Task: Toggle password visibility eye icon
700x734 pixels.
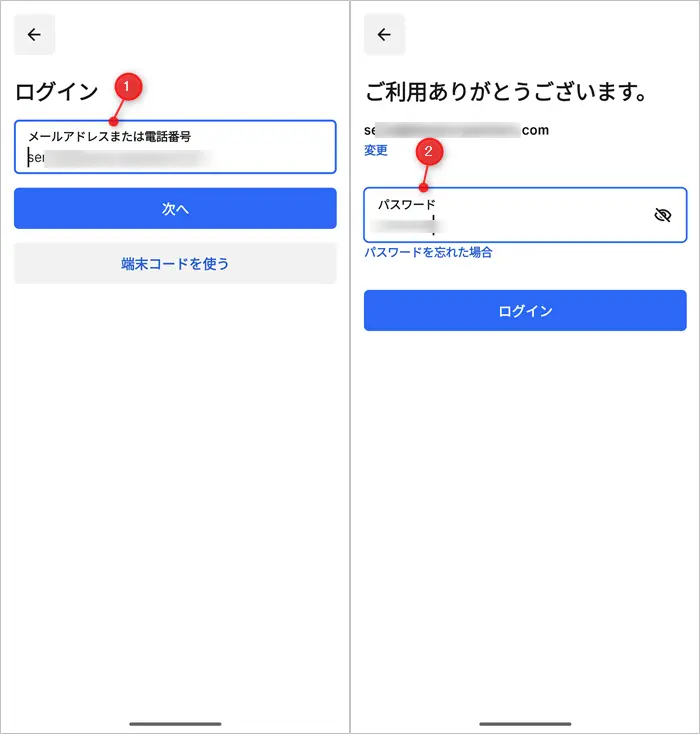Action: (662, 215)
